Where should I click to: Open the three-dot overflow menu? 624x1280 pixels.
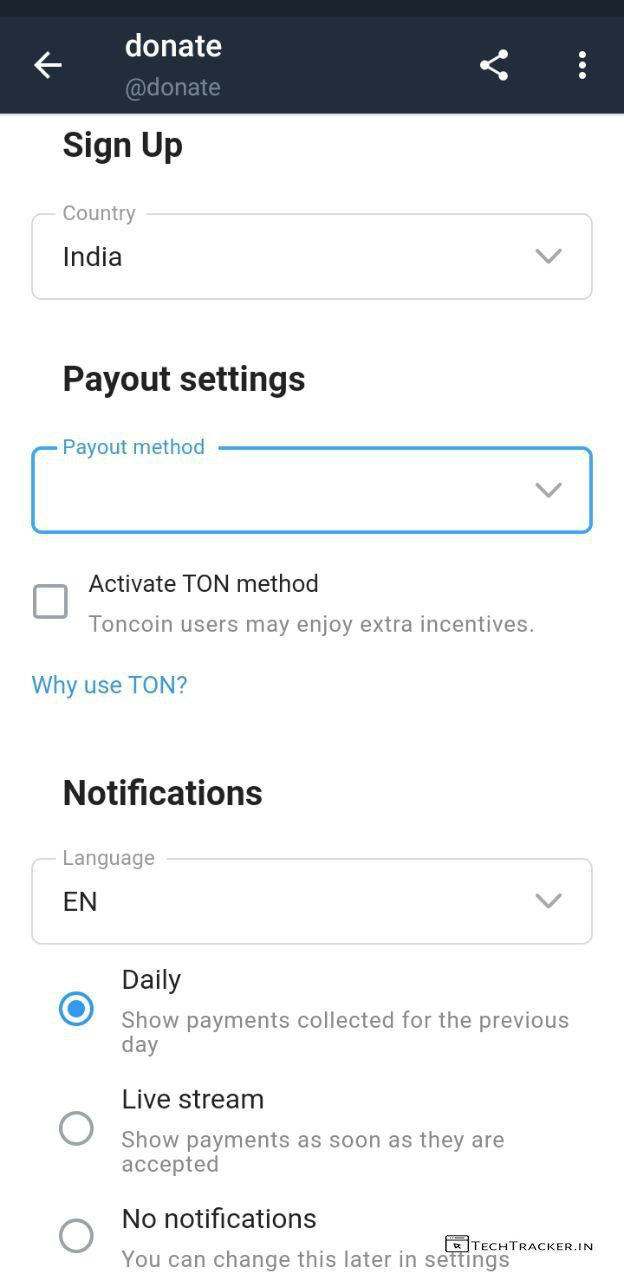pos(582,66)
